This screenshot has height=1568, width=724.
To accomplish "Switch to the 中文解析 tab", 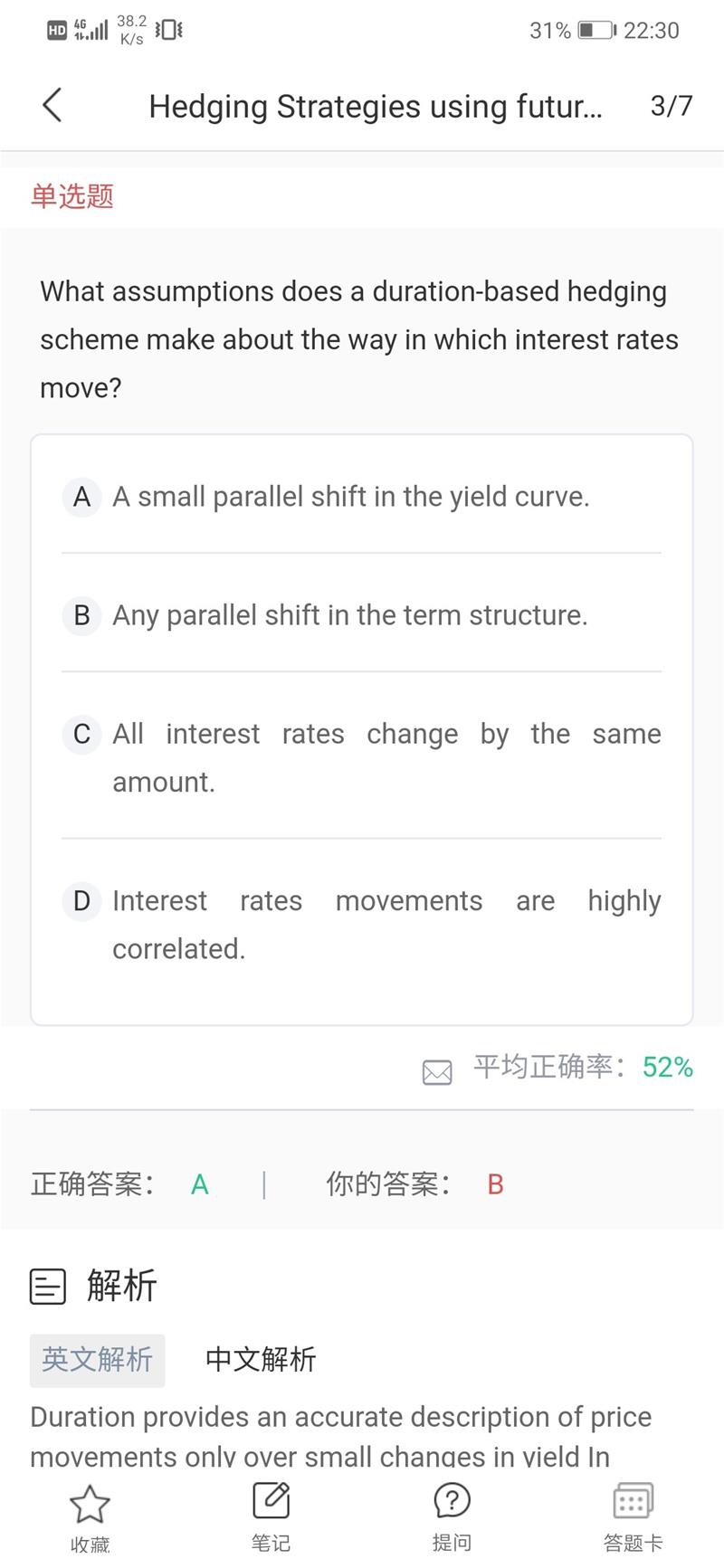I will (x=261, y=1359).
